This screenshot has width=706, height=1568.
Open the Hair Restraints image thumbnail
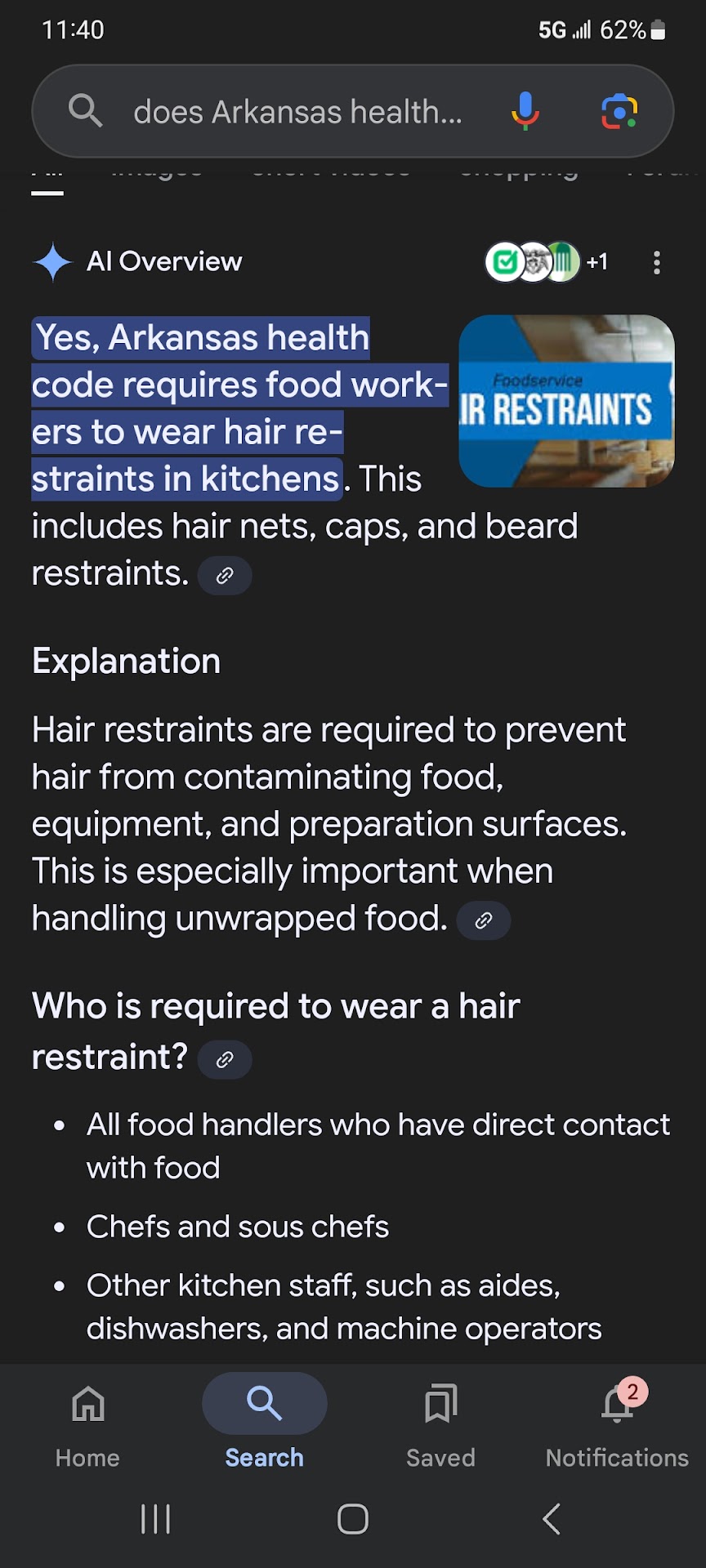[566, 401]
